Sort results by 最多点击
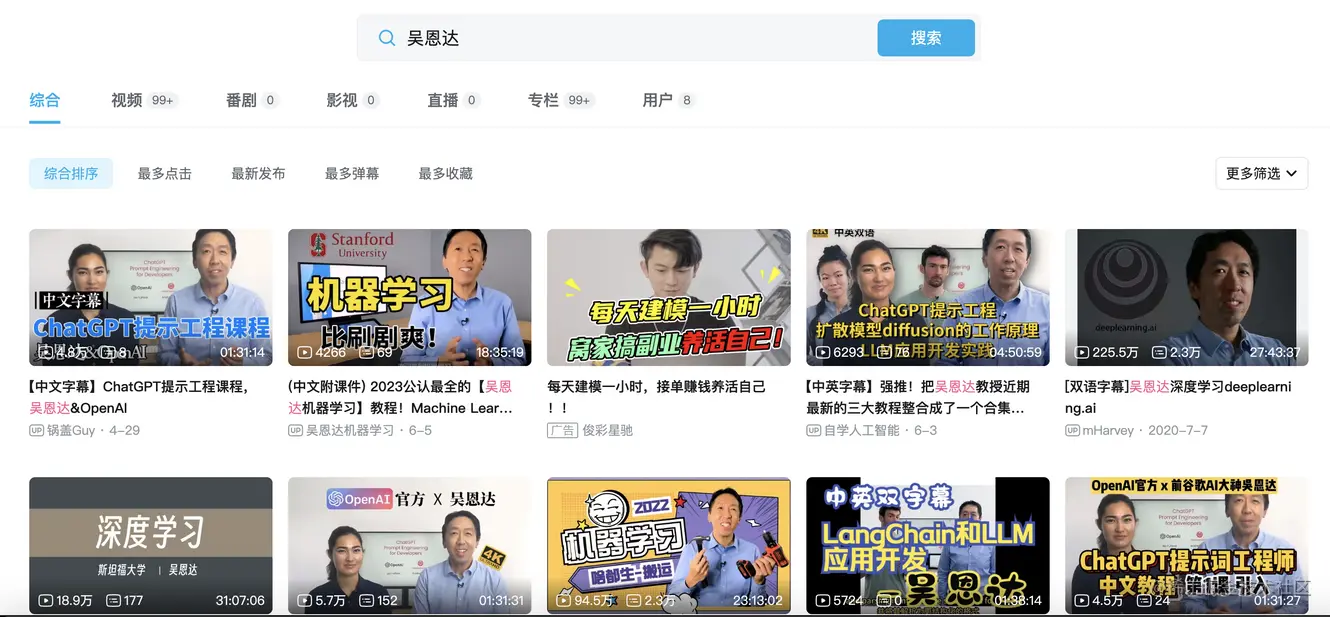Viewport: 1330px width, 617px height. [164, 173]
